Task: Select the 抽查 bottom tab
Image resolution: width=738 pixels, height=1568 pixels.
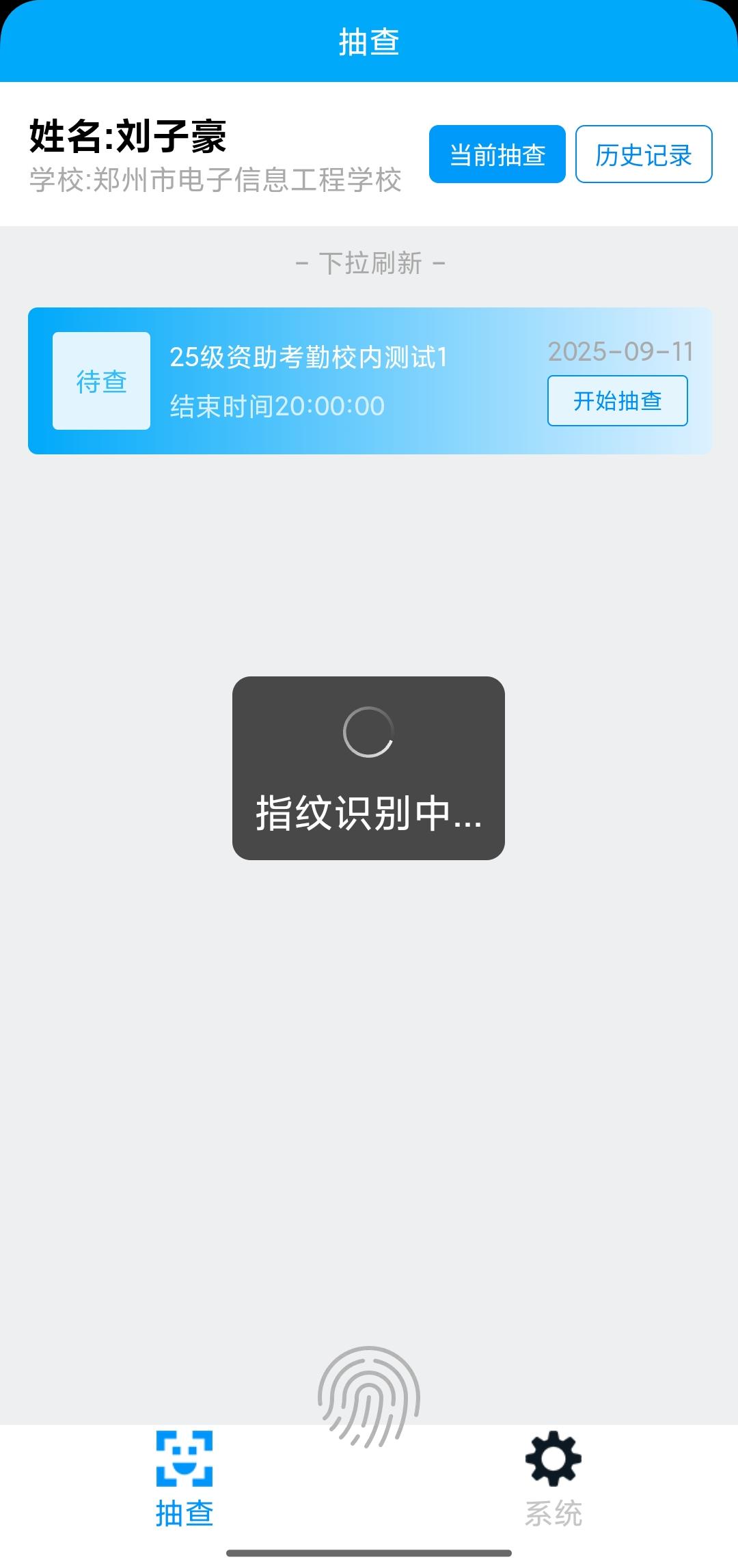Action: (x=184, y=1478)
